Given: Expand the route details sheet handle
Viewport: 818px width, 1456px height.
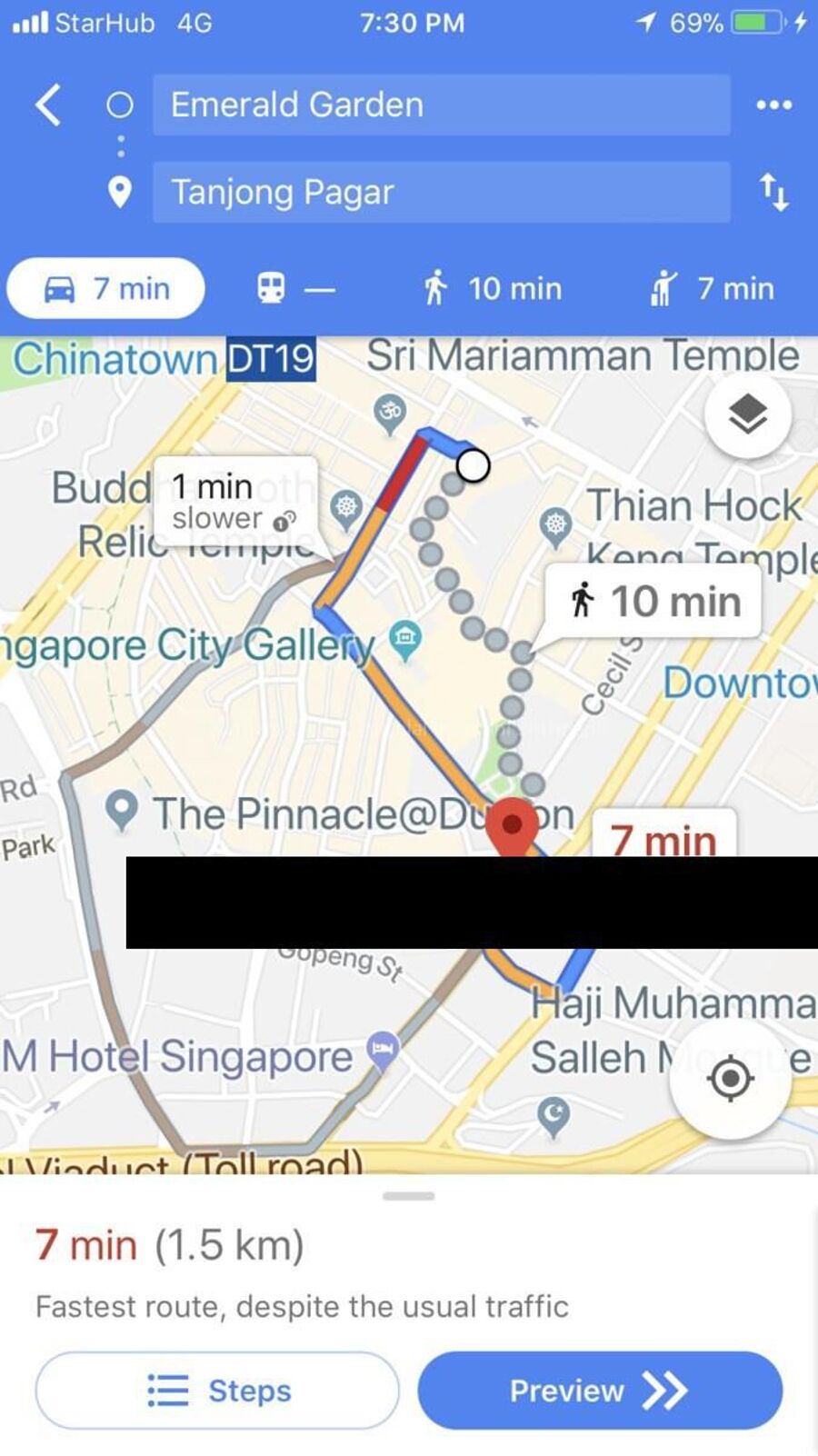Looking at the screenshot, I should click(409, 1196).
